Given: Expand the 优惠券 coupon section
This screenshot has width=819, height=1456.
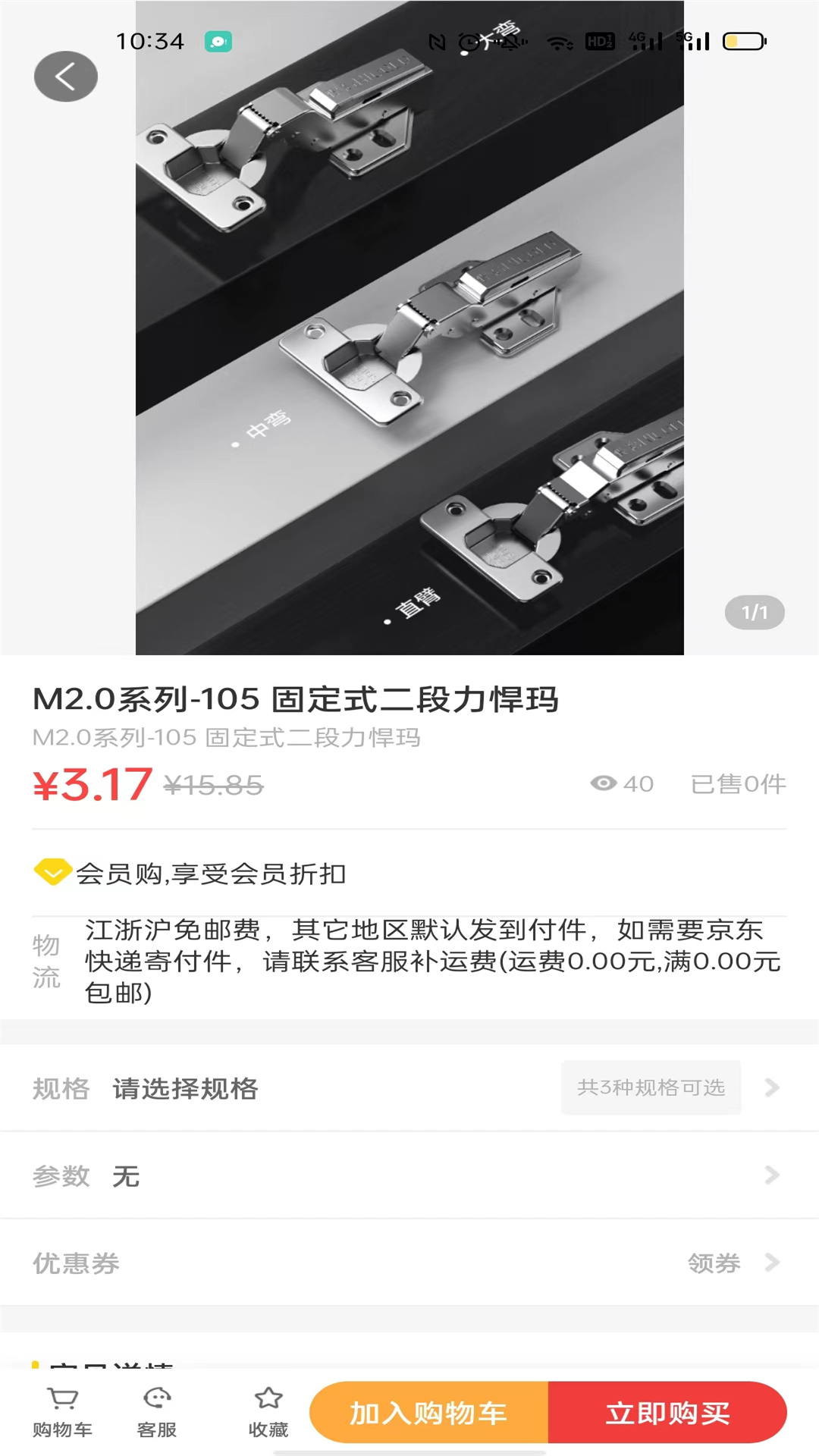Looking at the screenshot, I should (x=409, y=1264).
